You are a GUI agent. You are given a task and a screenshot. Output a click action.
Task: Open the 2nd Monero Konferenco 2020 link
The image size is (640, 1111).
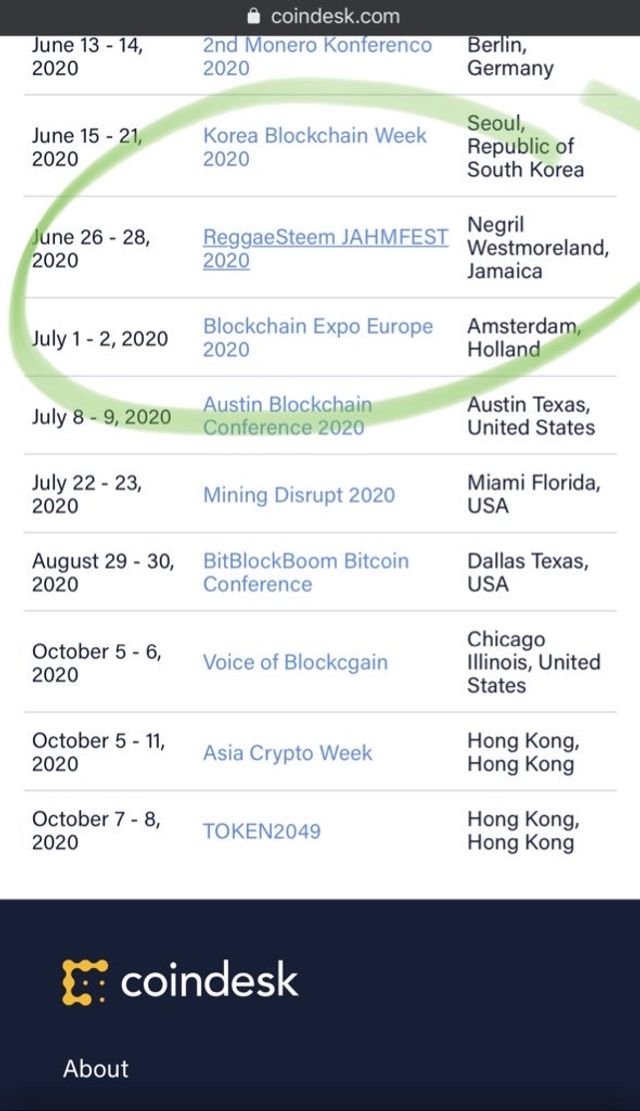[x=317, y=57]
